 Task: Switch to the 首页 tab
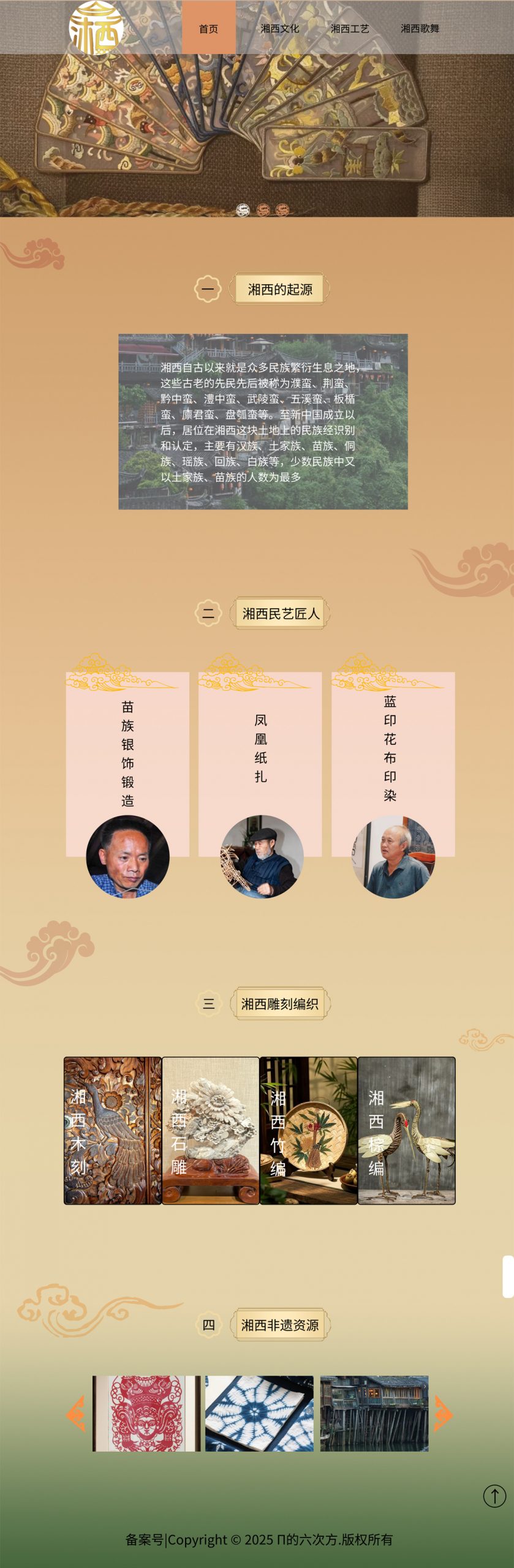(x=208, y=28)
